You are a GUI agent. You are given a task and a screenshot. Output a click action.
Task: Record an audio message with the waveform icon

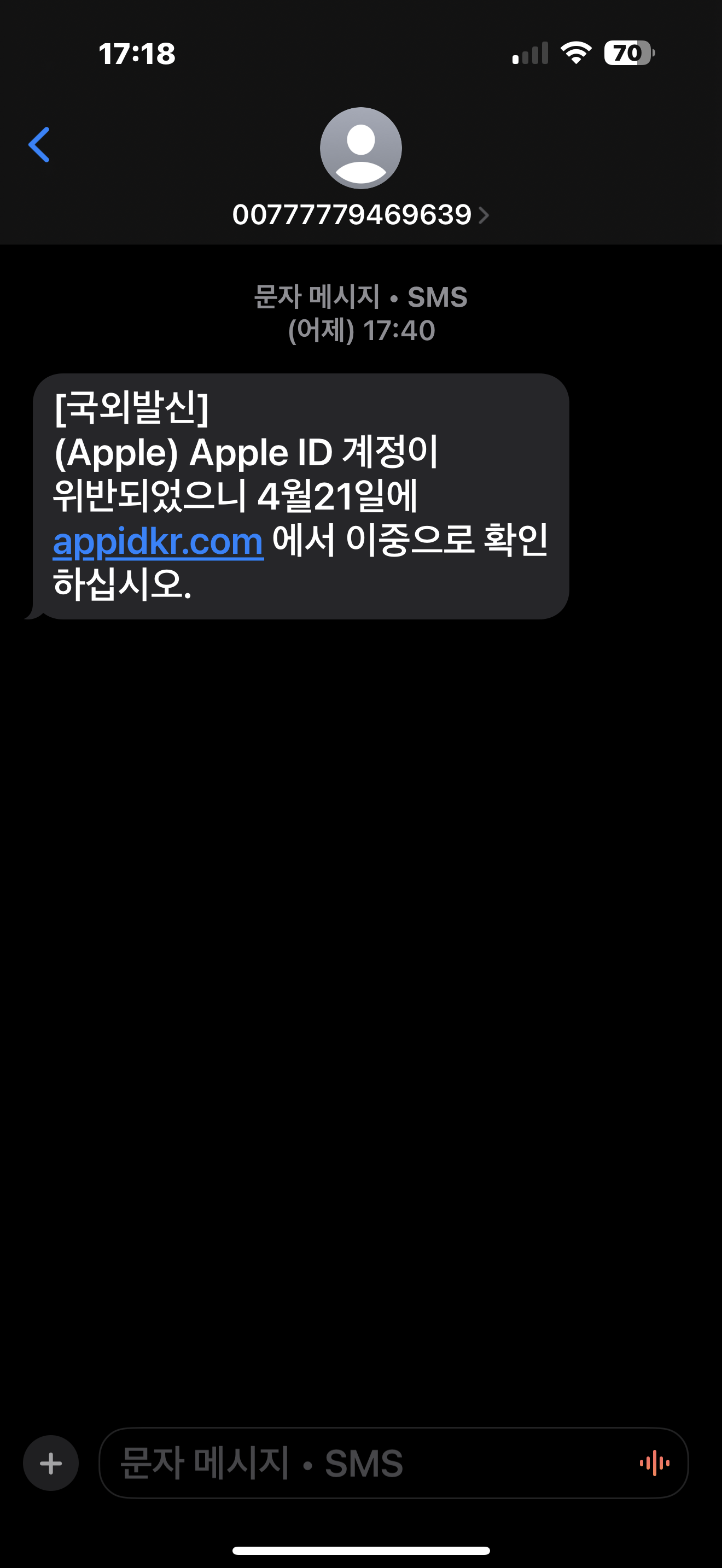[x=654, y=1462]
